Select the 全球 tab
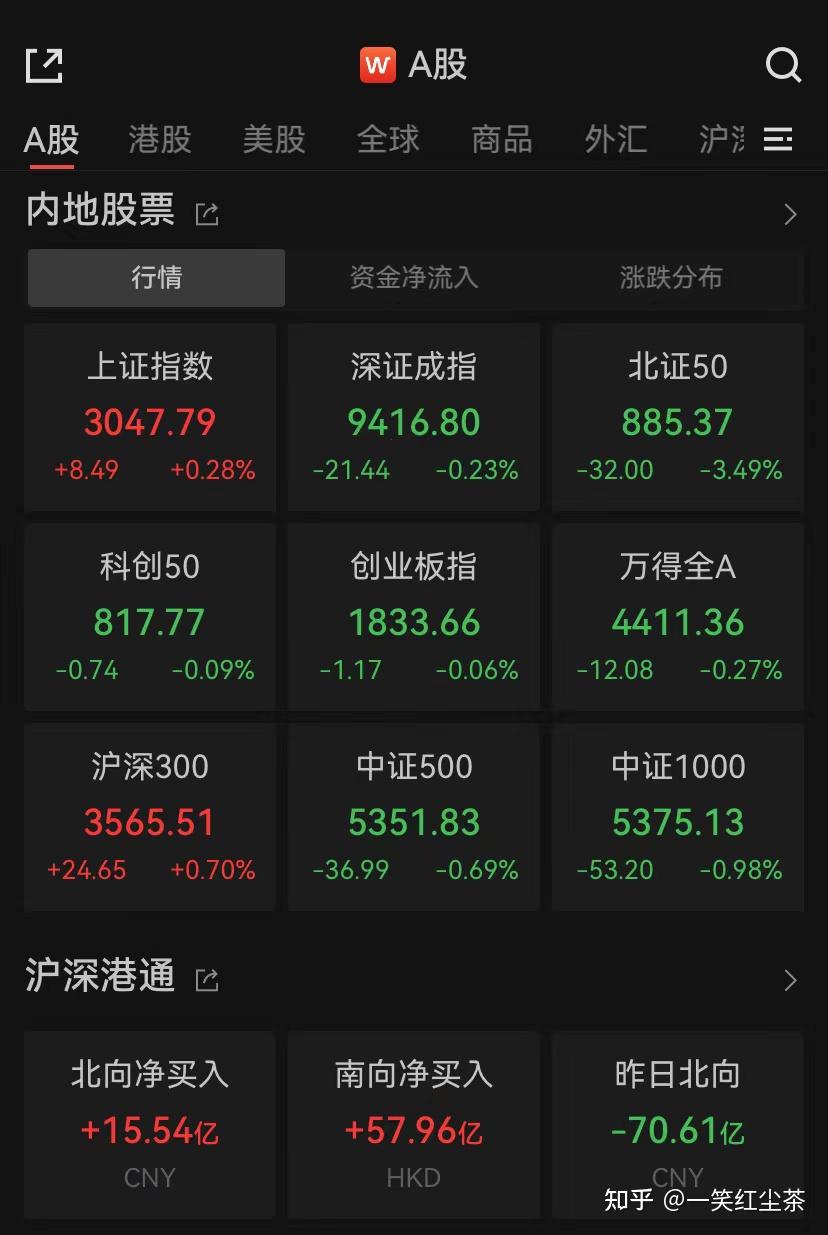828x1235 pixels. 388,139
